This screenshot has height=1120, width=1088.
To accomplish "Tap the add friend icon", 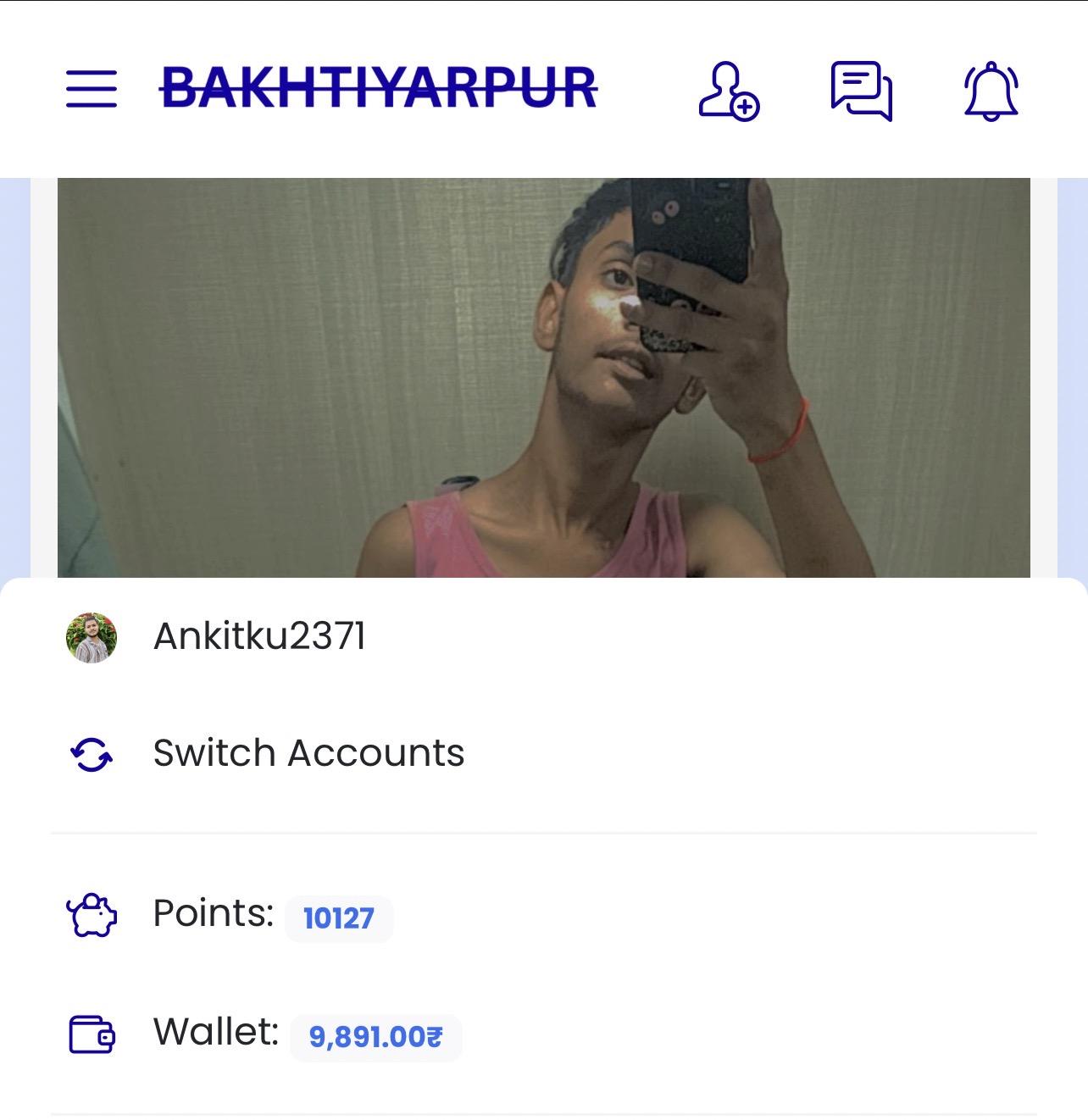I will [728, 90].
